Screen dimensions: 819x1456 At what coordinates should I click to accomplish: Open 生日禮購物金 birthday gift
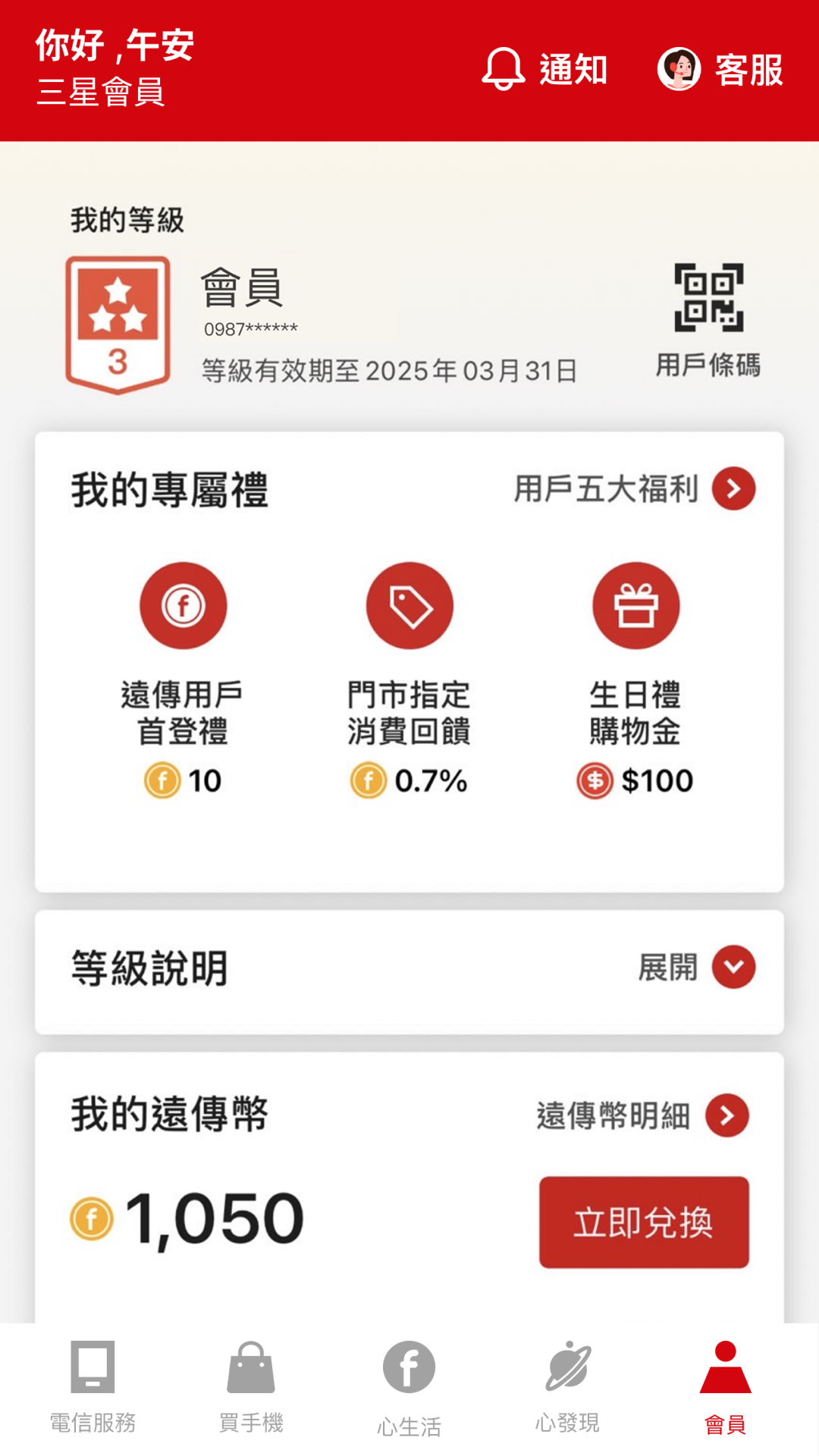(x=635, y=605)
